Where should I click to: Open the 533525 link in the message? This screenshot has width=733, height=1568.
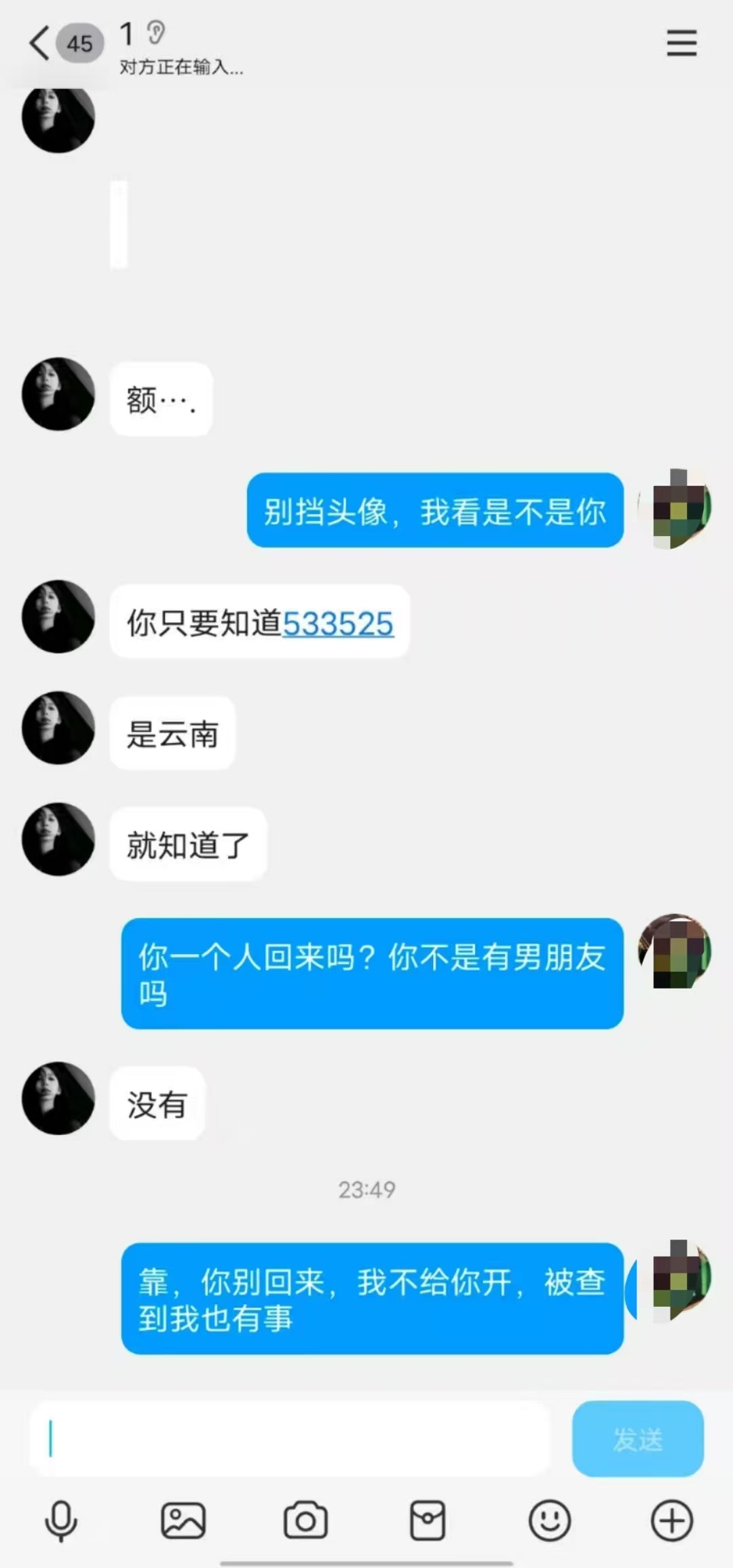pos(338,624)
